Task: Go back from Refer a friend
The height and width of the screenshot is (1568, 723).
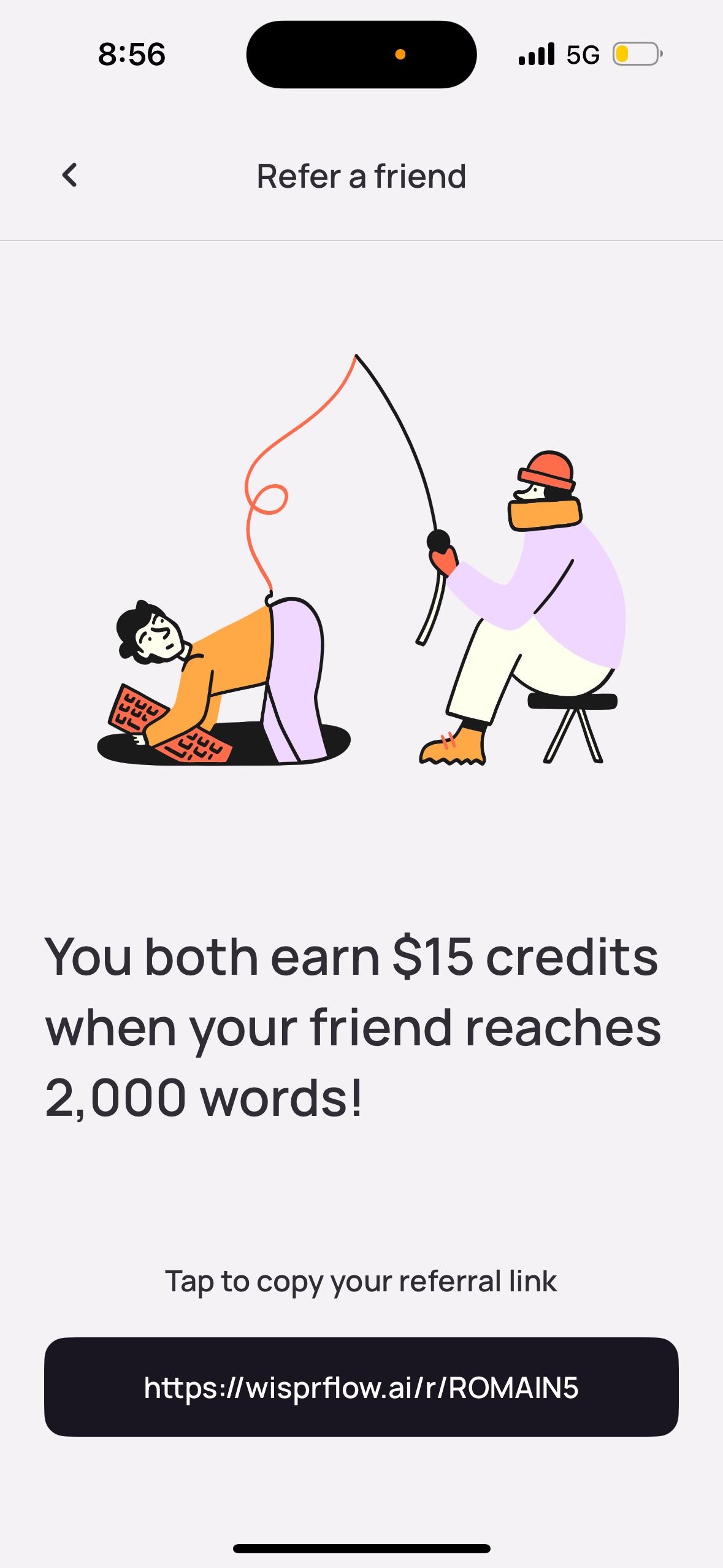Action: tap(70, 175)
